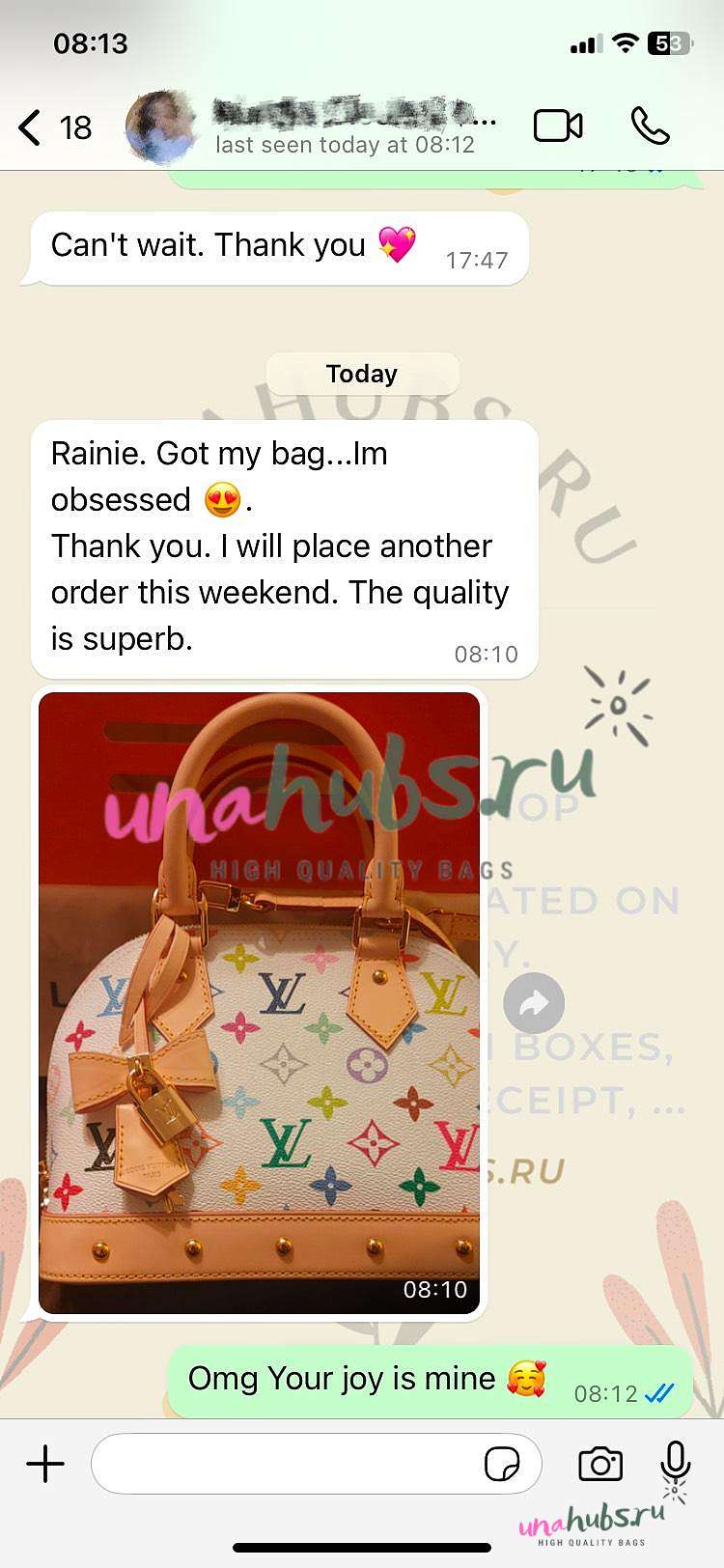The image size is (724, 1568).
Task: Go back to the chats list
Action: pos(54,127)
